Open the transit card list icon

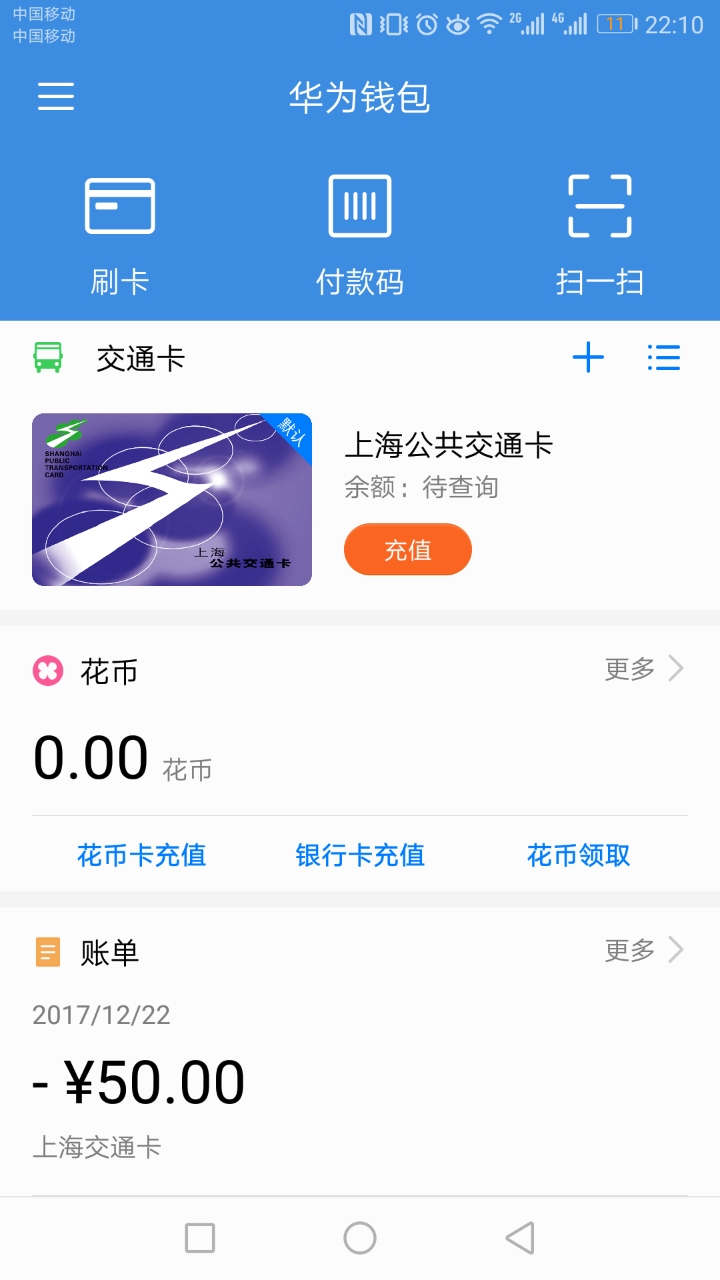[664, 357]
